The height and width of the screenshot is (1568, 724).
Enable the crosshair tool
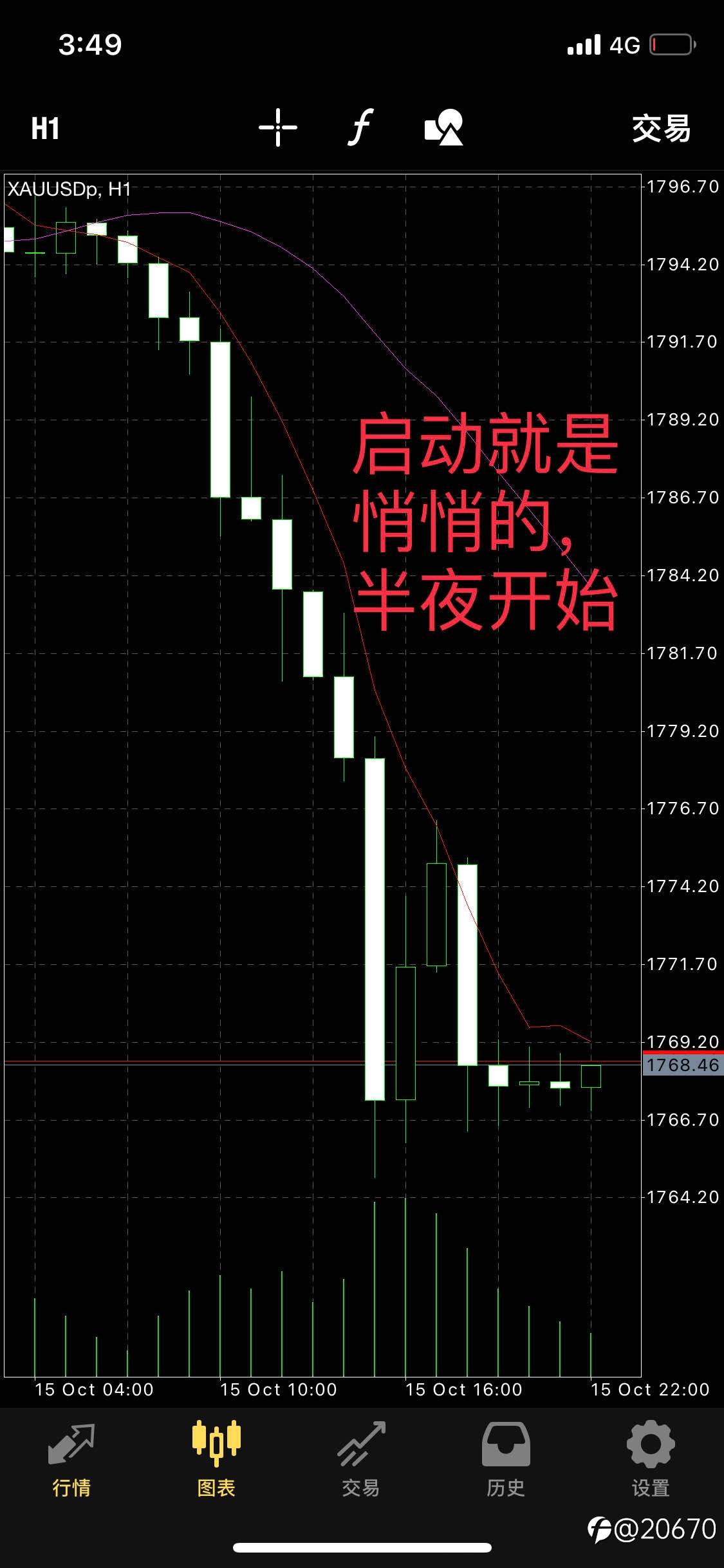click(278, 127)
